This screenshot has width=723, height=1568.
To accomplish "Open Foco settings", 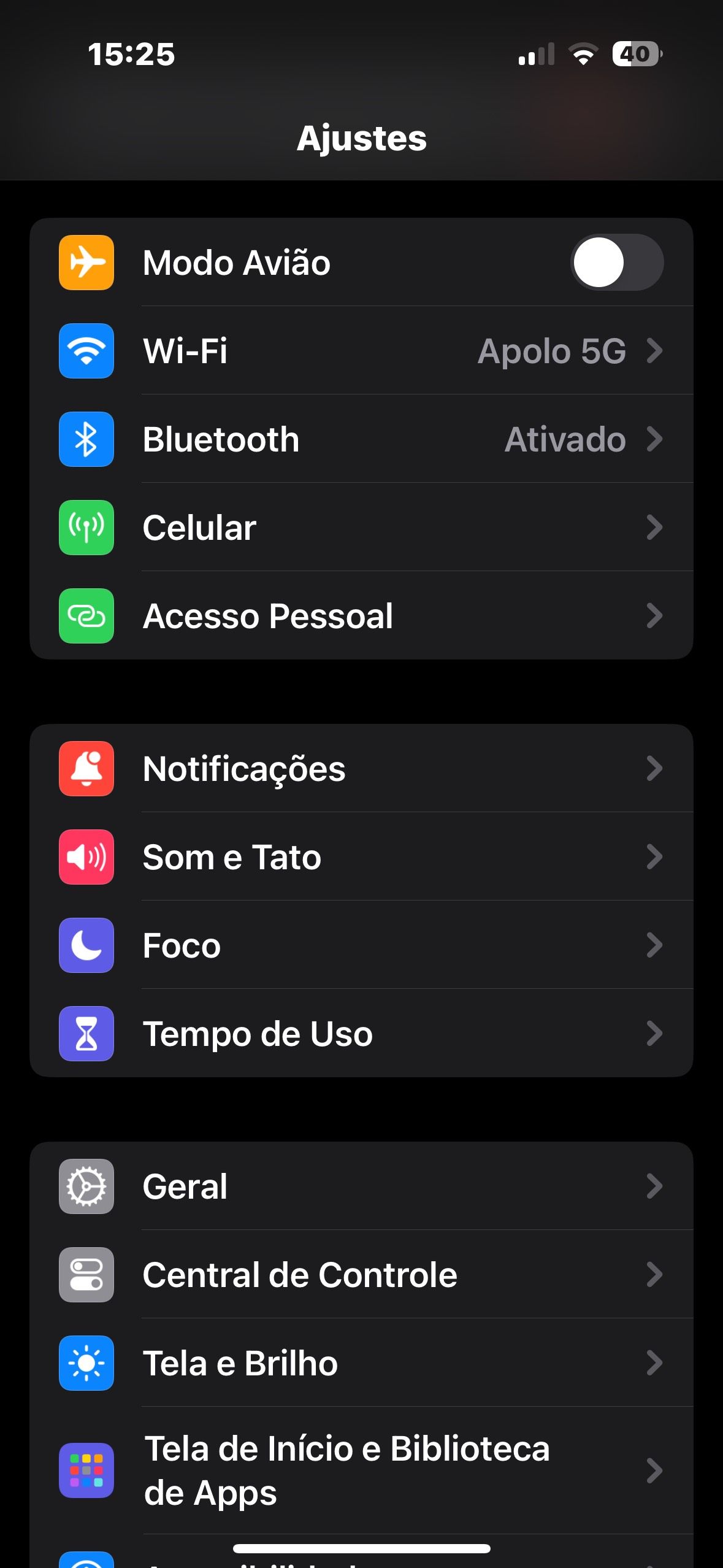I will click(x=362, y=945).
